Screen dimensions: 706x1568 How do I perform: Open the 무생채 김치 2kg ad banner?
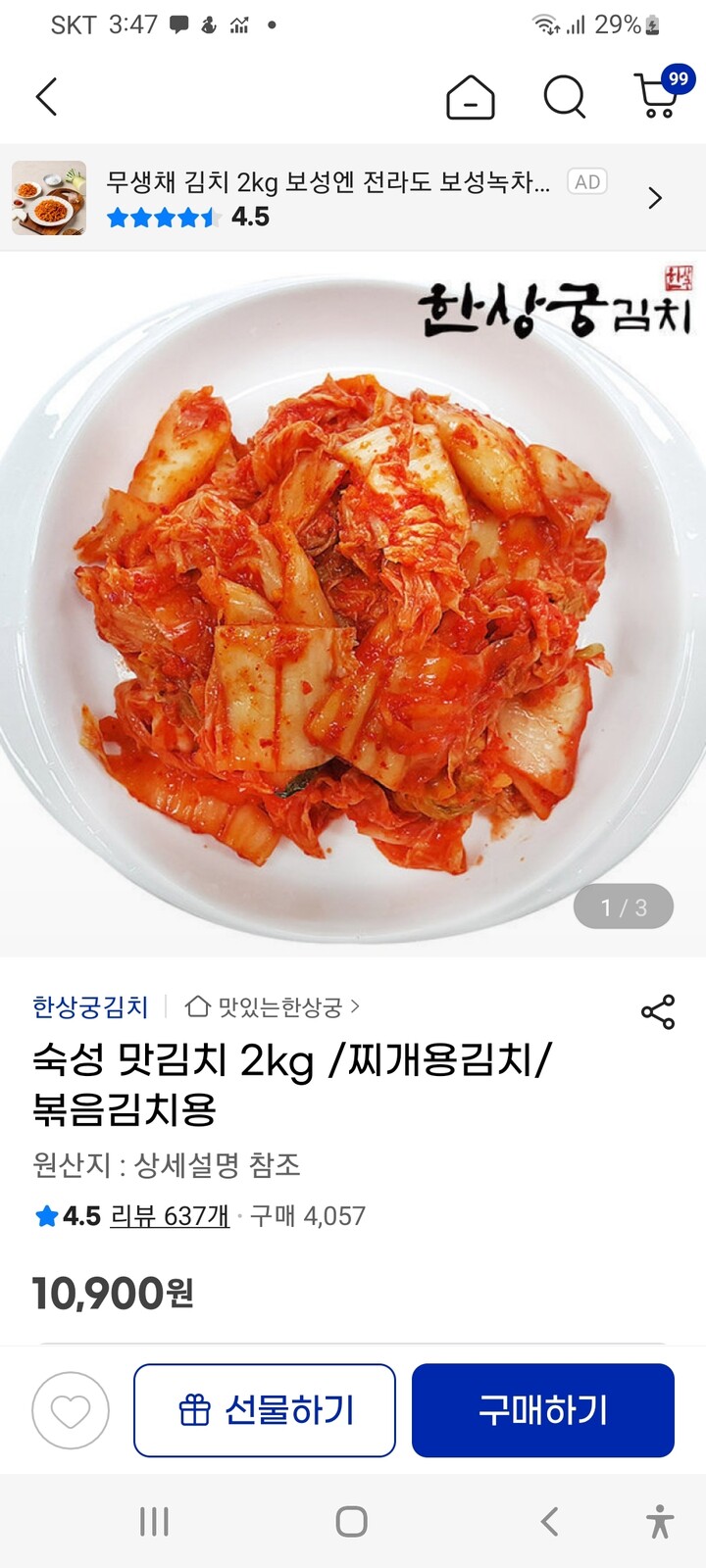click(x=353, y=198)
